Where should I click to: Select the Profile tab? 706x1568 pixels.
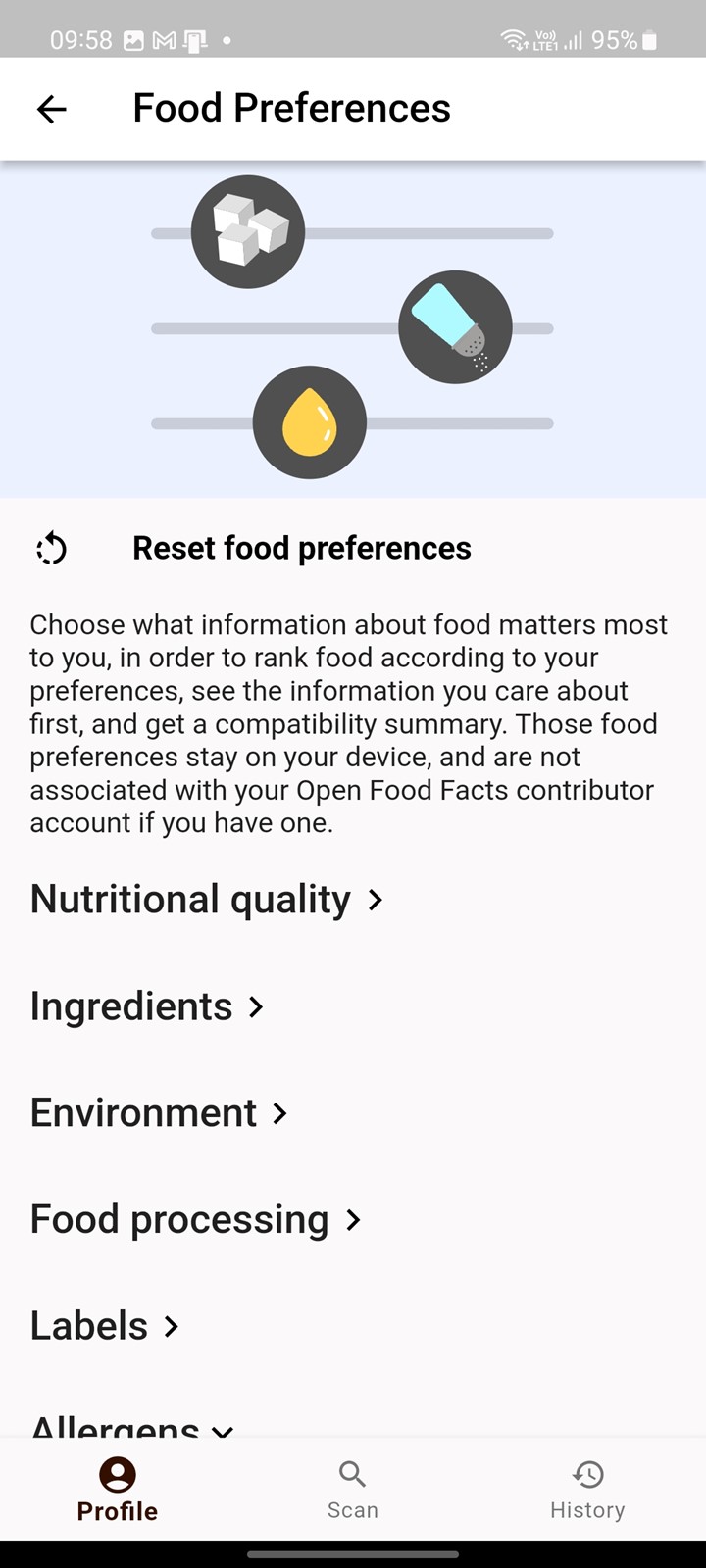(118, 1489)
